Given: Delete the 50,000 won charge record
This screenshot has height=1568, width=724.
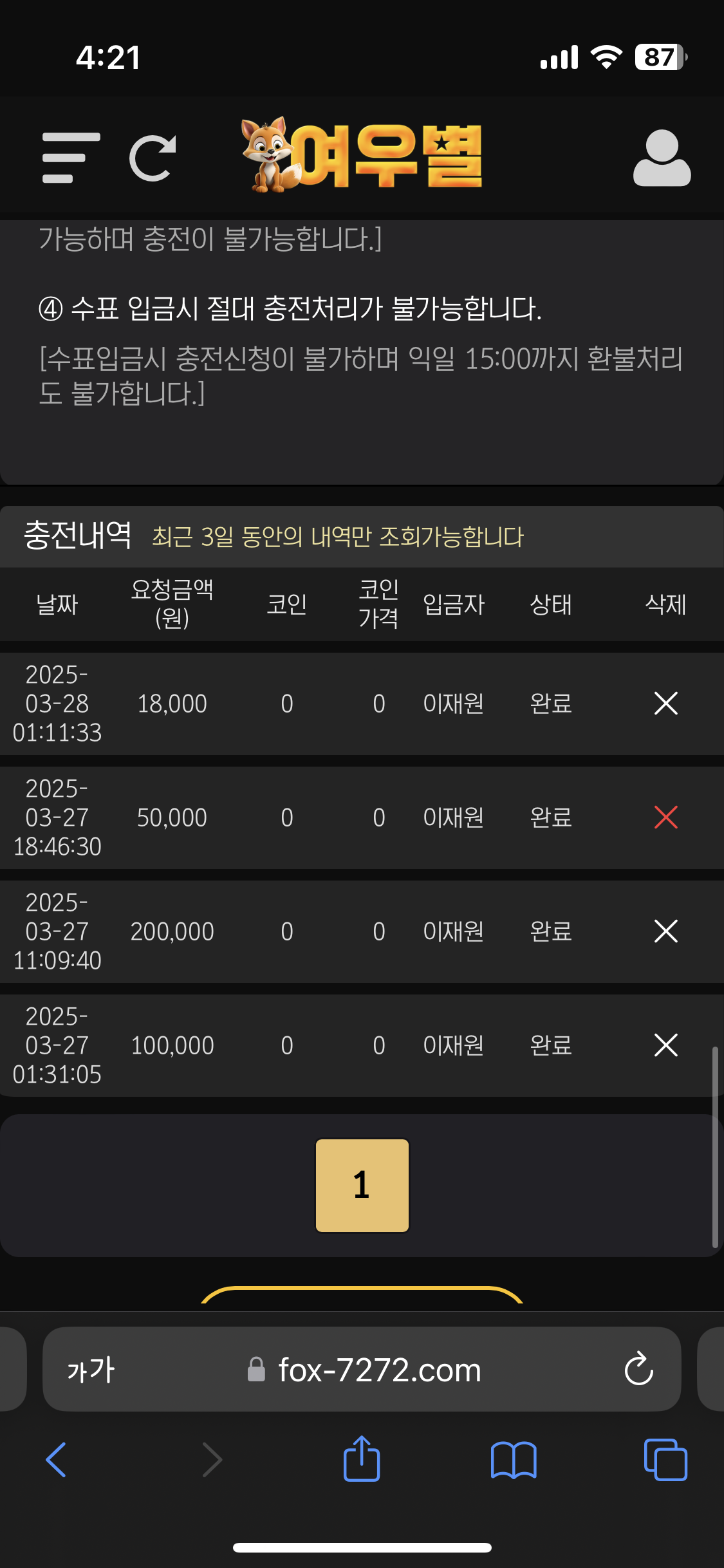Looking at the screenshot, I should [x=665, y=817].
